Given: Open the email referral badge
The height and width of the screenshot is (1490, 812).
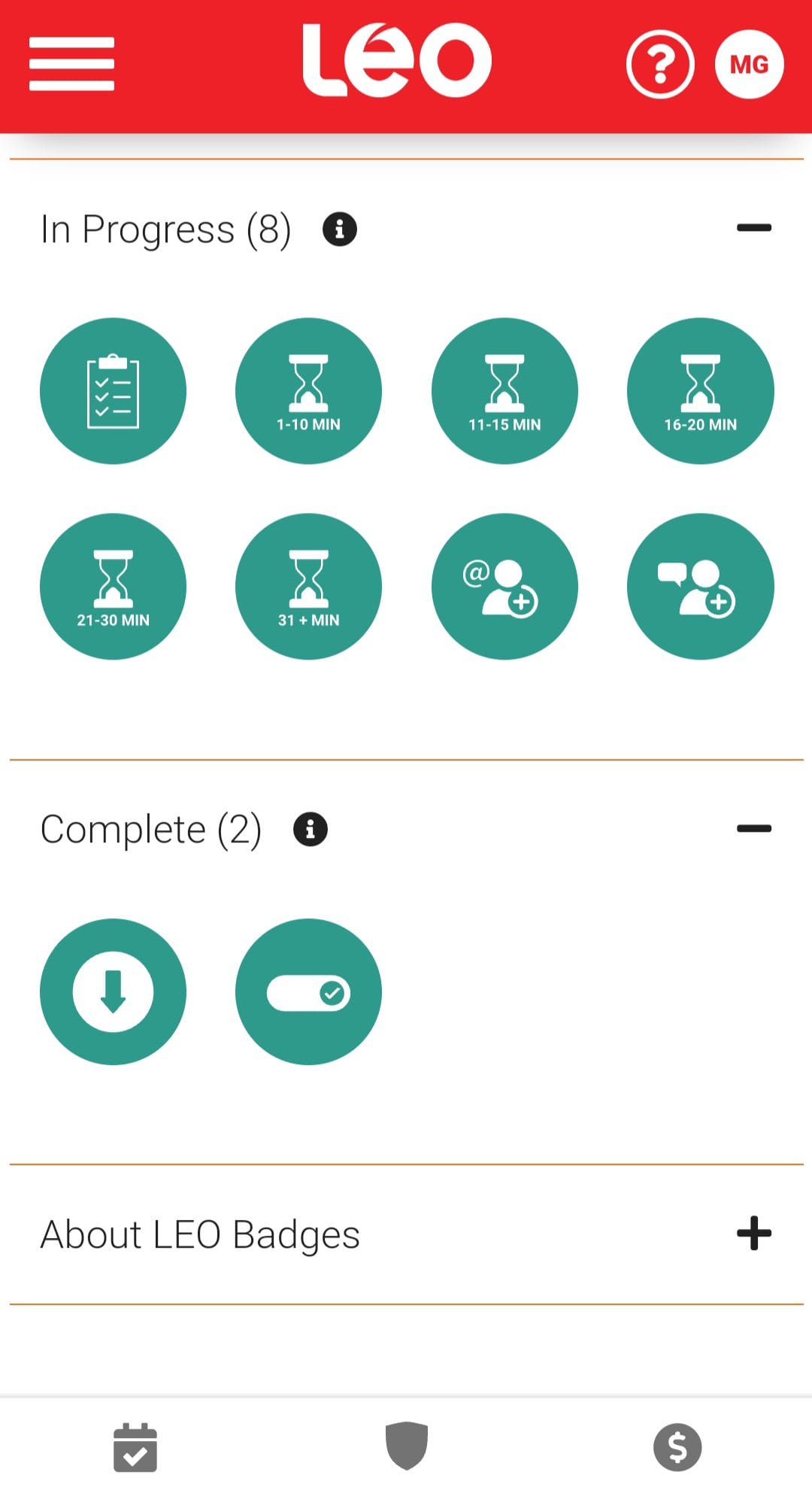Looking at the screenshot, I should coord(504,587).
